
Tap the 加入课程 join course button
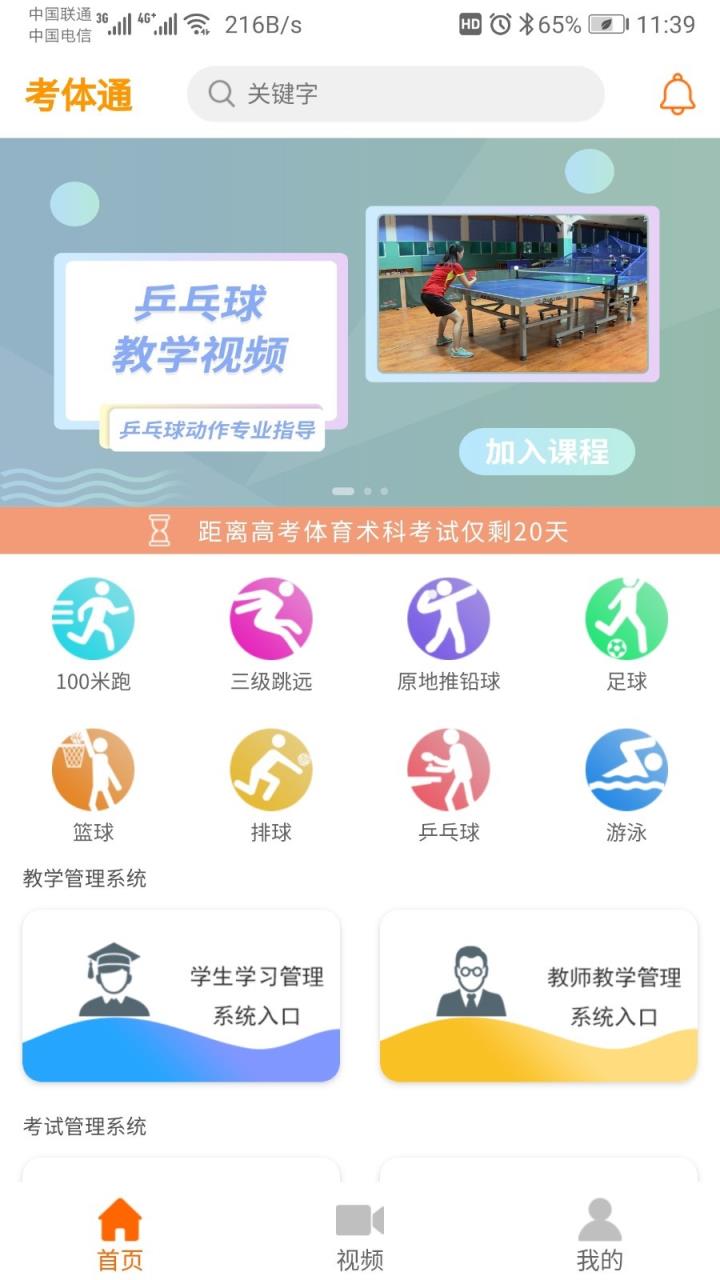[547, 451]
